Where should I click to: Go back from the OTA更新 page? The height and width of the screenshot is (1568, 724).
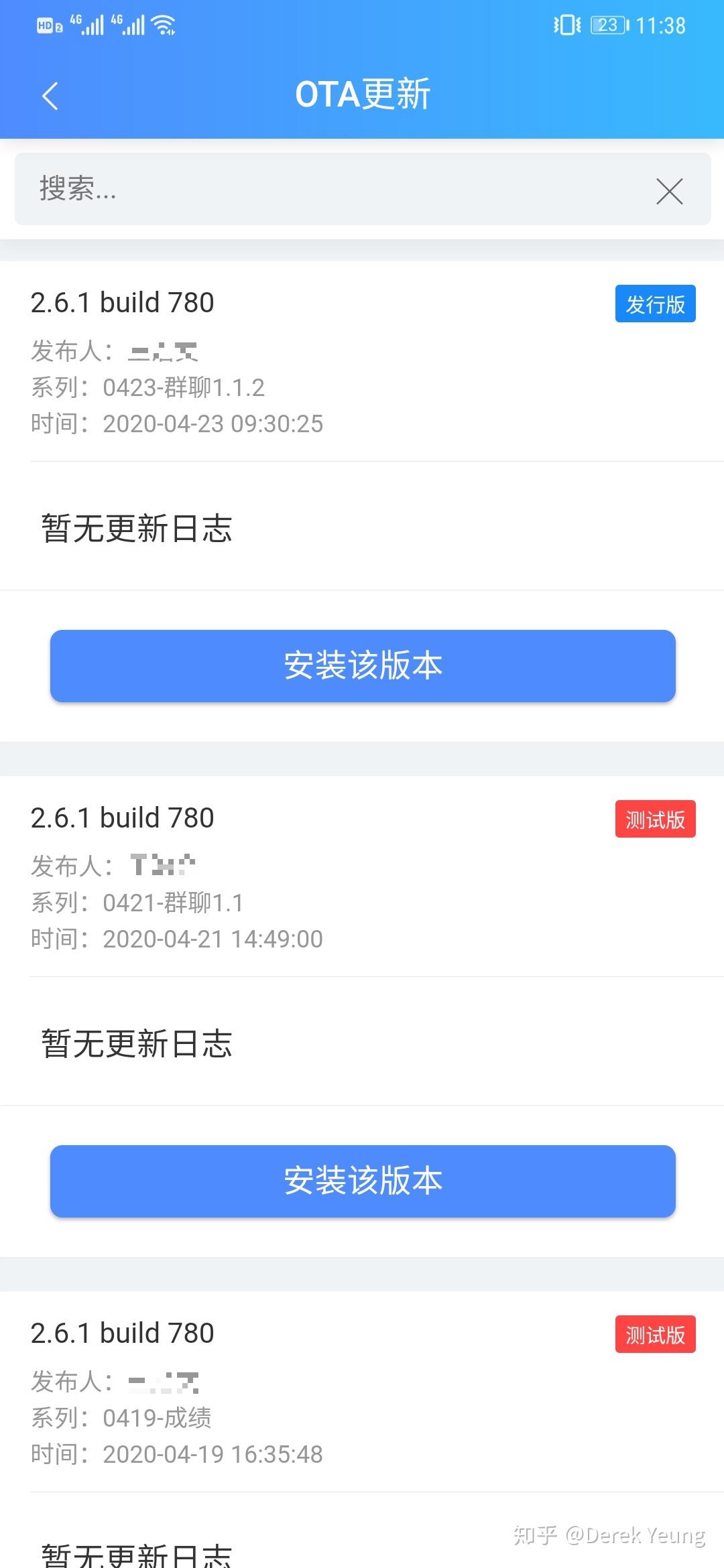click(x=50, y=96)
